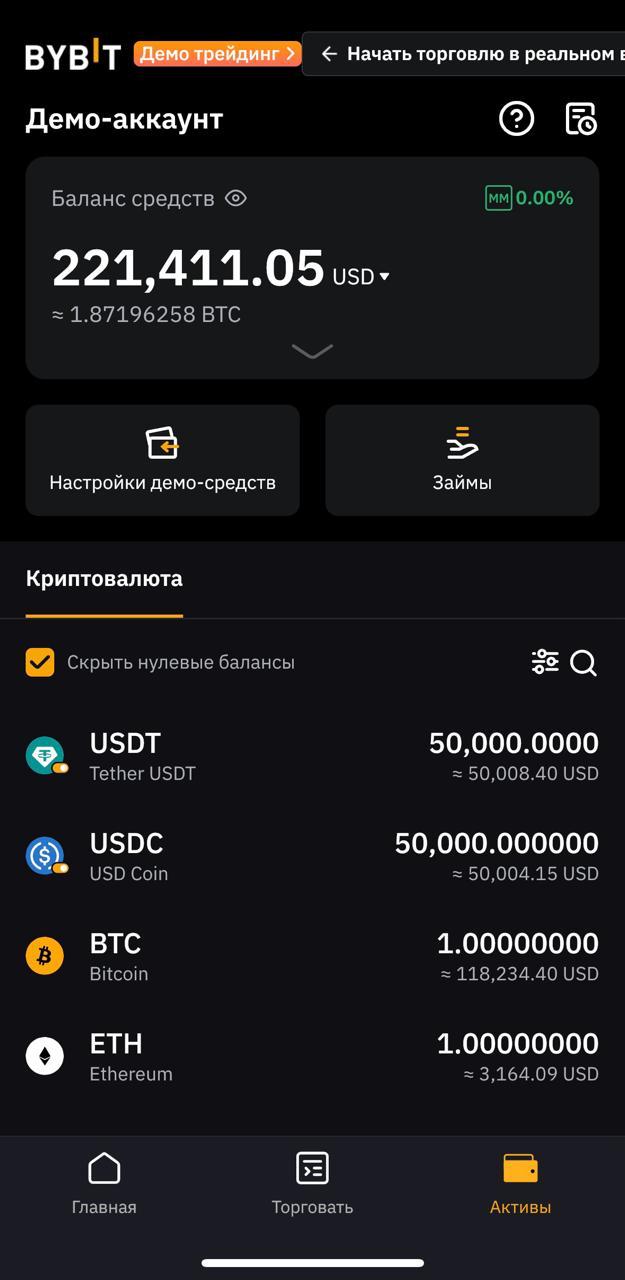View the BTC Bitcoin asset
This screenshot has width=625, height=1280.
pos(312,956)
